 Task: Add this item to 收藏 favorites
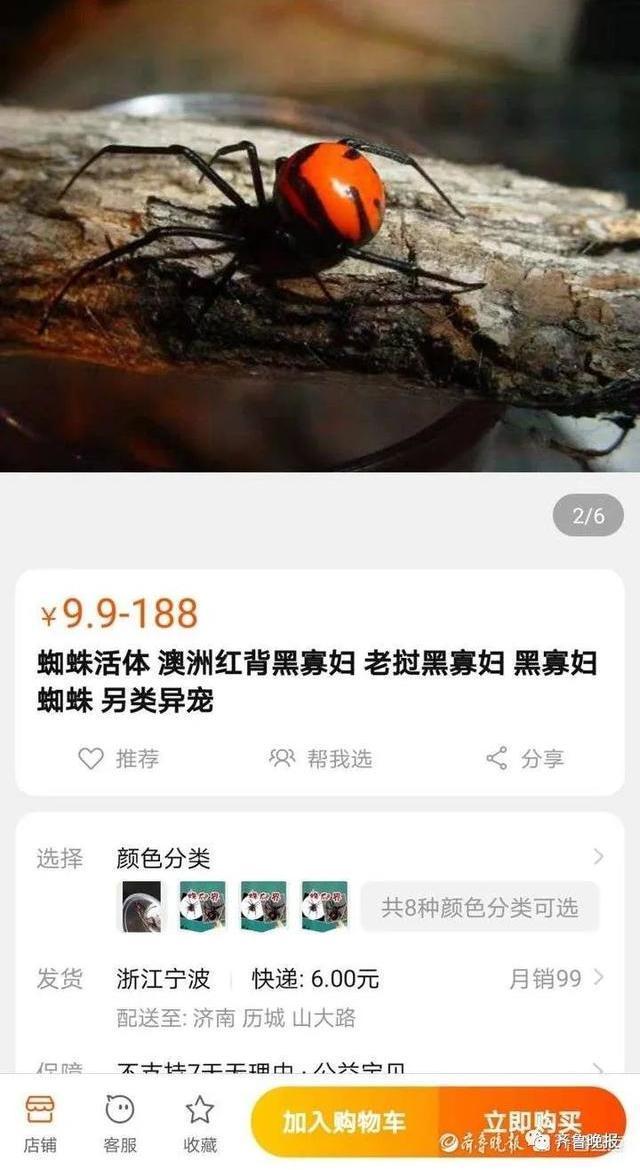pos(200,1123)
